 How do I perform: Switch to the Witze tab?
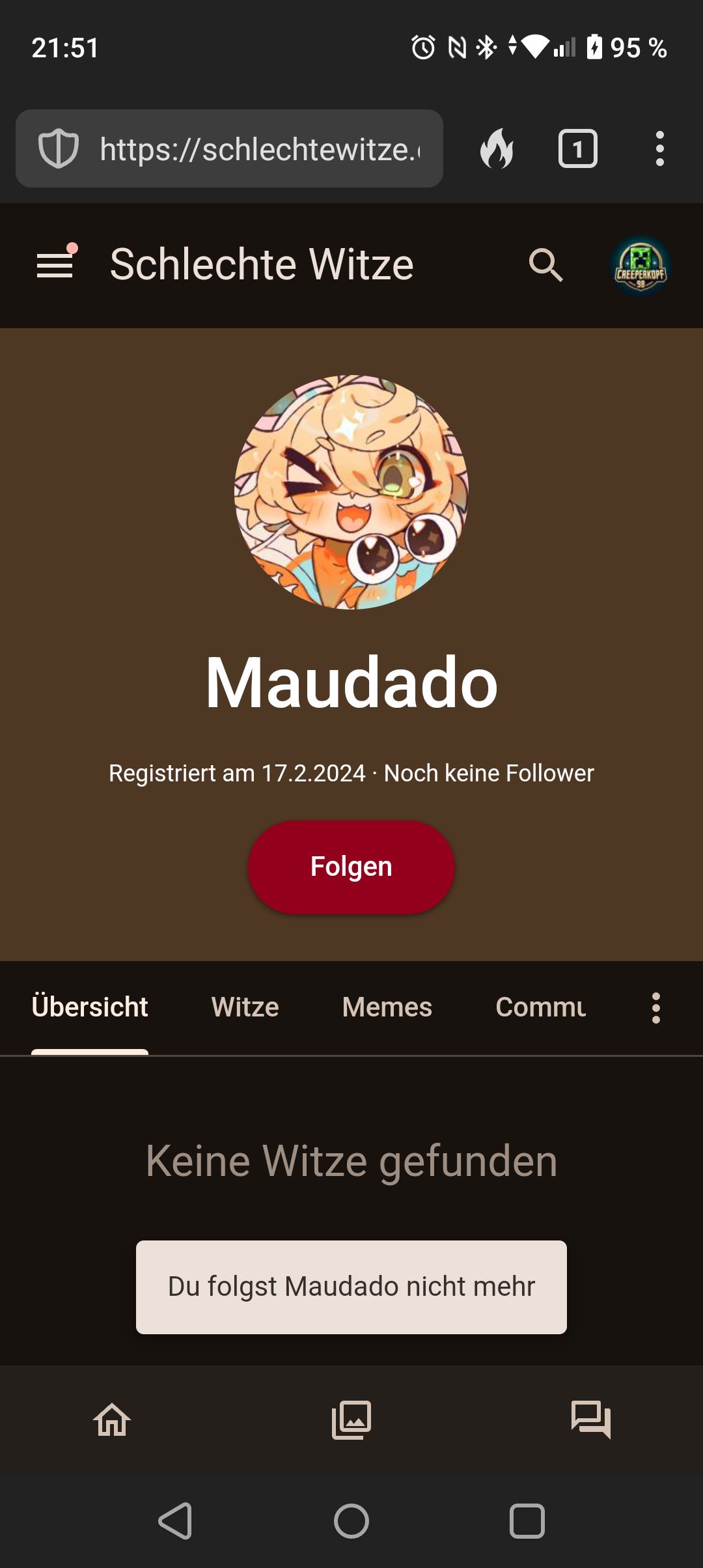click(x=245, y=1007)
